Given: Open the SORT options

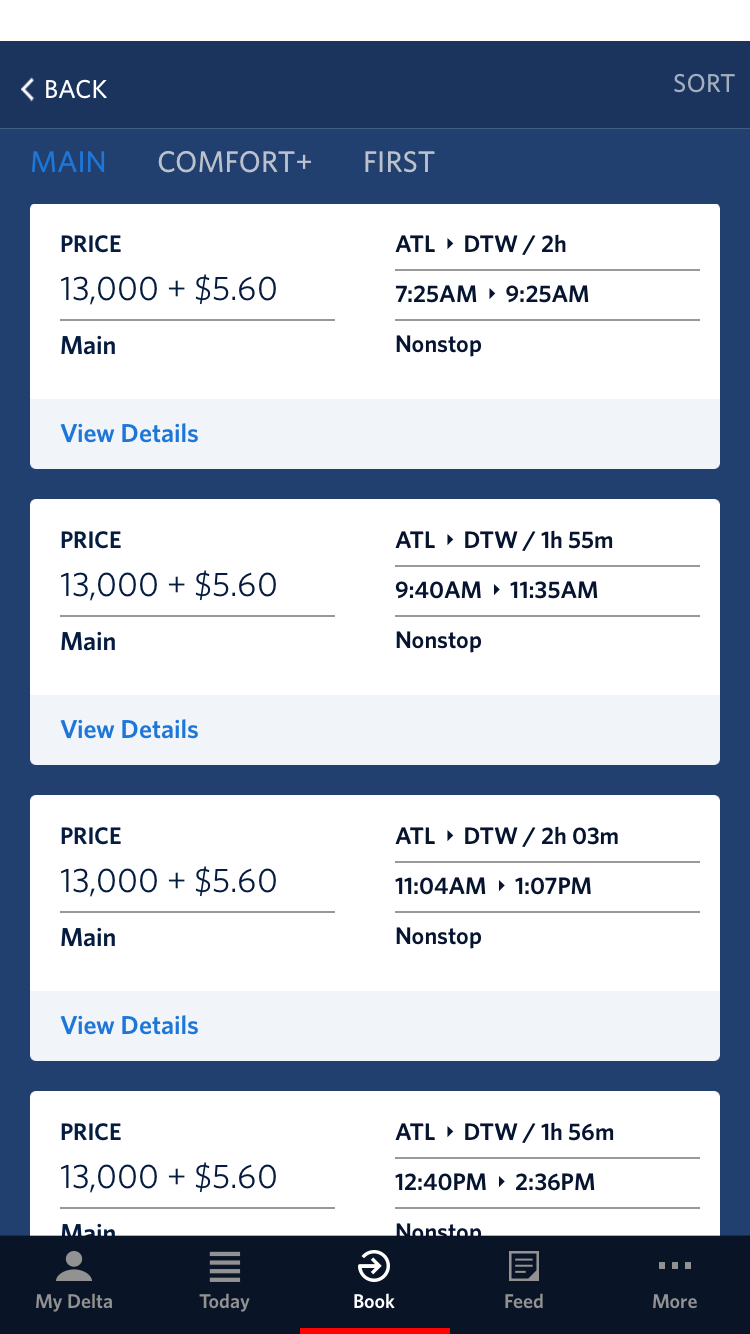Looking at the screenshot, I should [x=703, y=84].
